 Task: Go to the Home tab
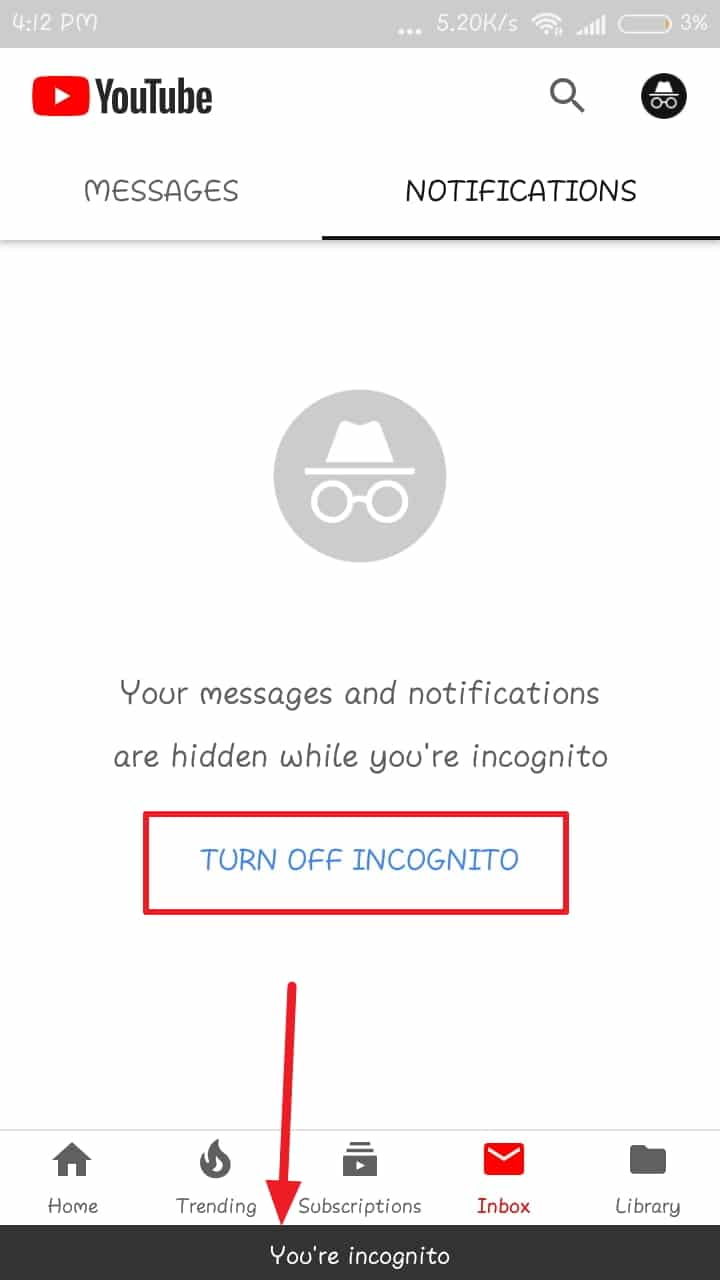[x=72, y=1177]
